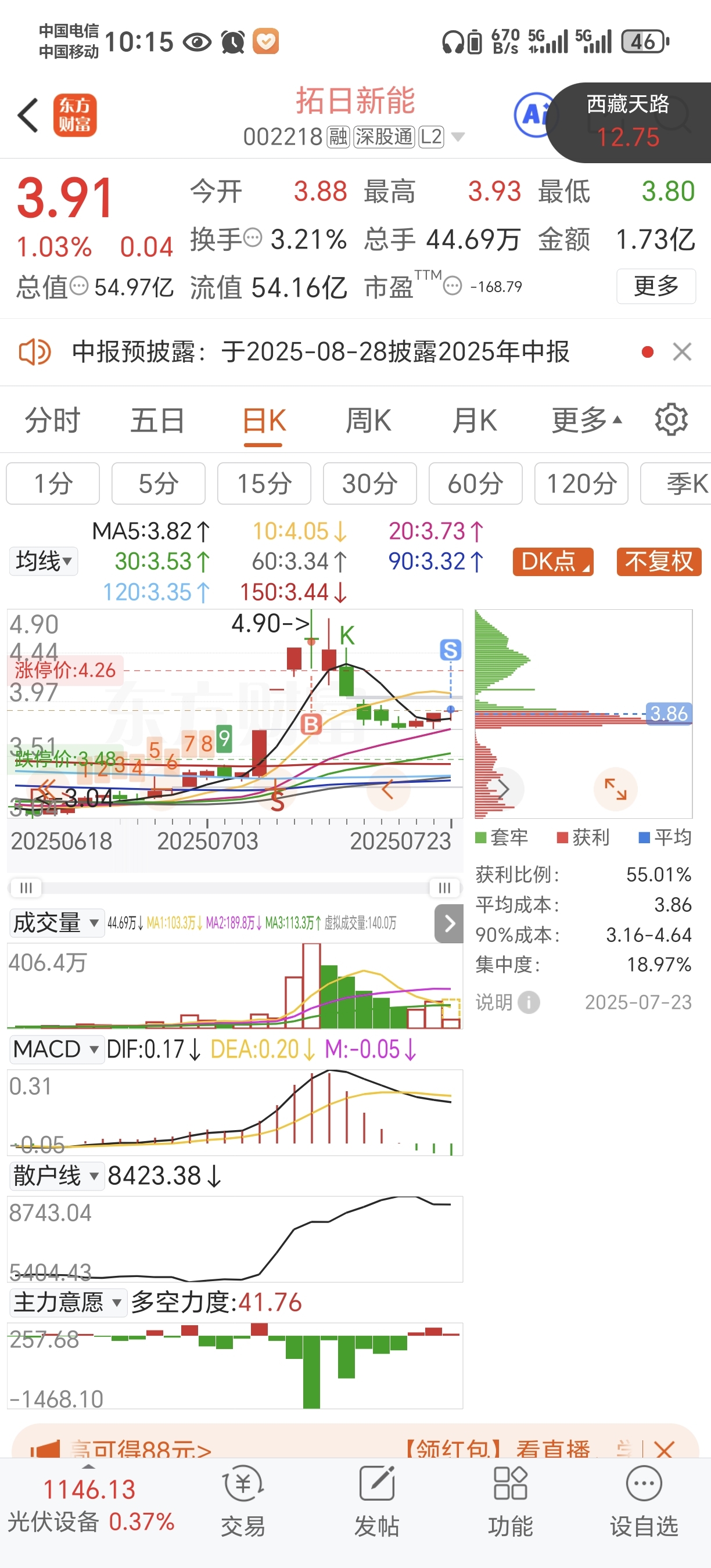Go back using the top-left arrow
The height and width of the screenshot is (1568, 711).
(x=28, y=115)
